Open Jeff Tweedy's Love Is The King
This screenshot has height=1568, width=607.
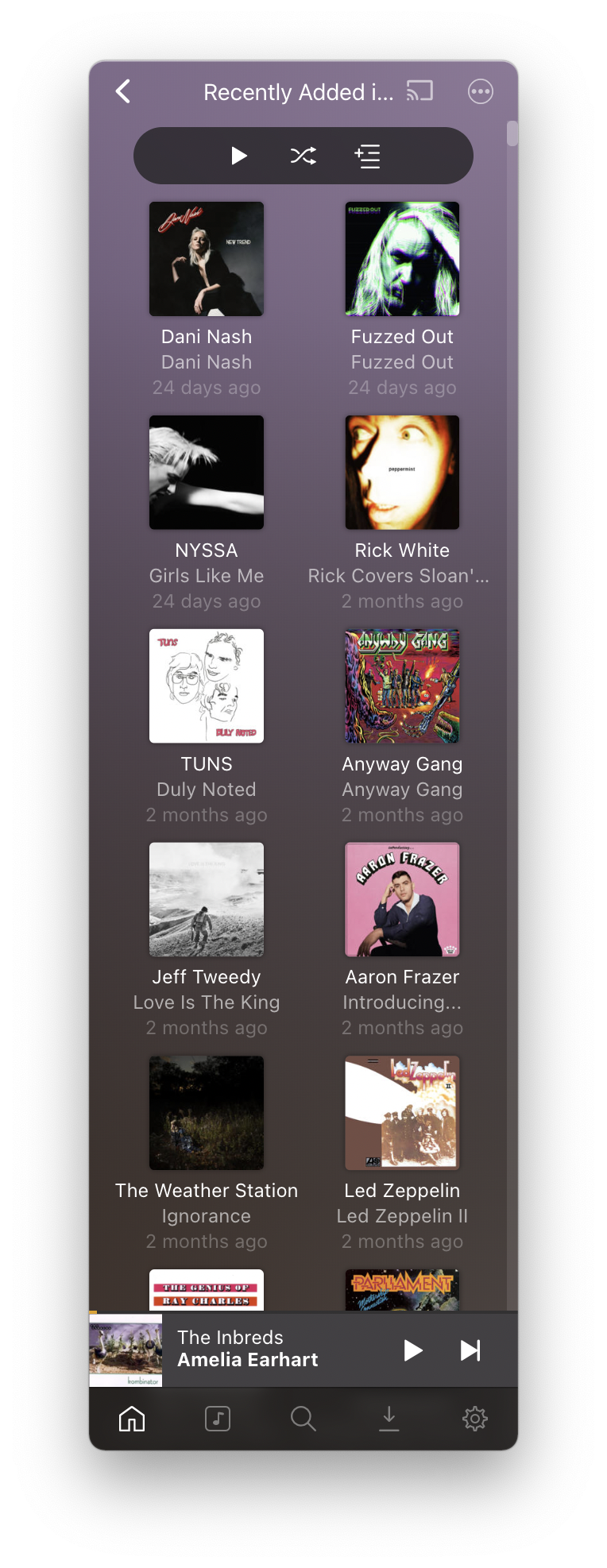click(207, 899)
